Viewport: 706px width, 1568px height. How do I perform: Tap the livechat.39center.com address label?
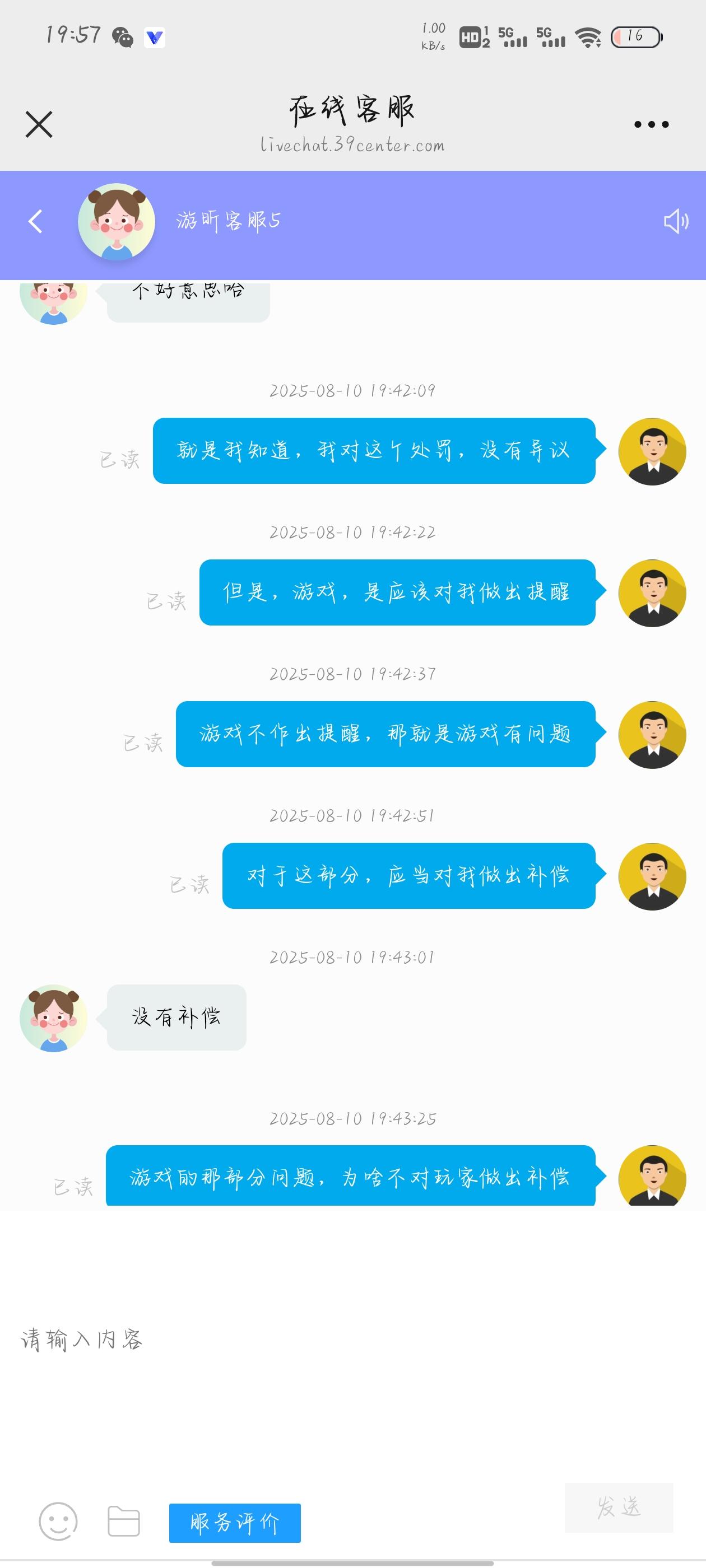352,144
